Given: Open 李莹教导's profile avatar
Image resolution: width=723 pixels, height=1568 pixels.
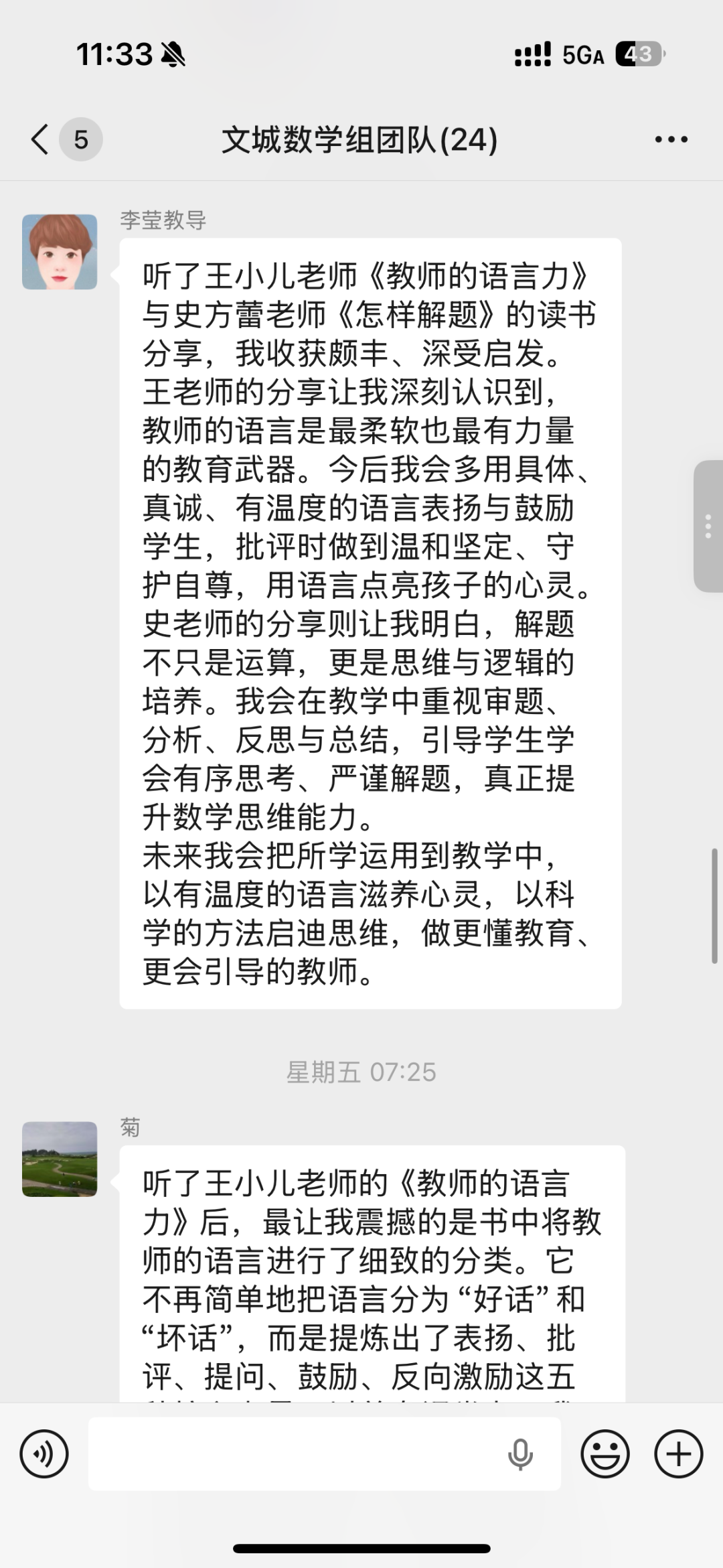Looking at the screenshot, I should (x=60, y=252).
